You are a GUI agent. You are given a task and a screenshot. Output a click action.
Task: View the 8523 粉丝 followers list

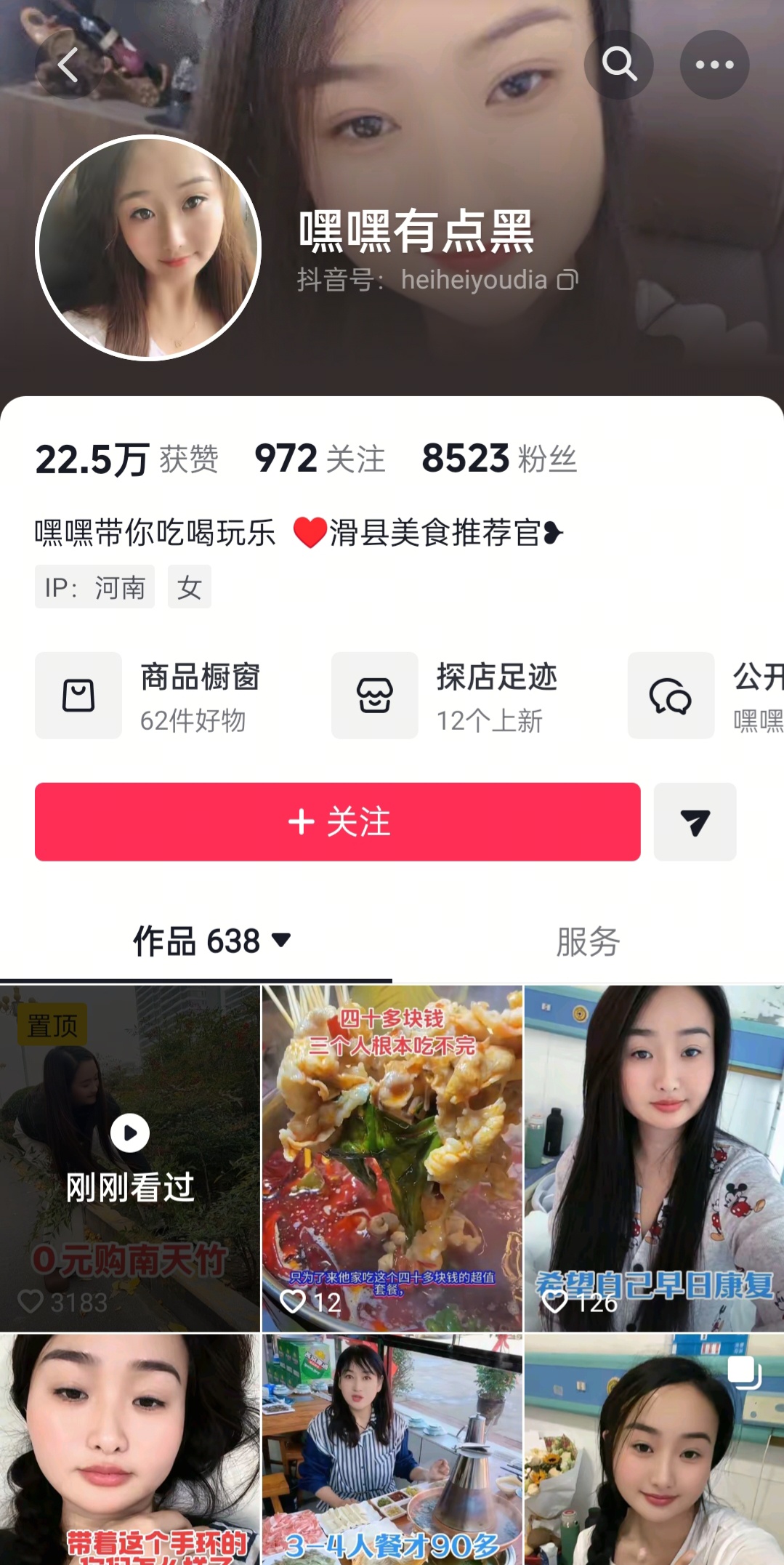499,459
